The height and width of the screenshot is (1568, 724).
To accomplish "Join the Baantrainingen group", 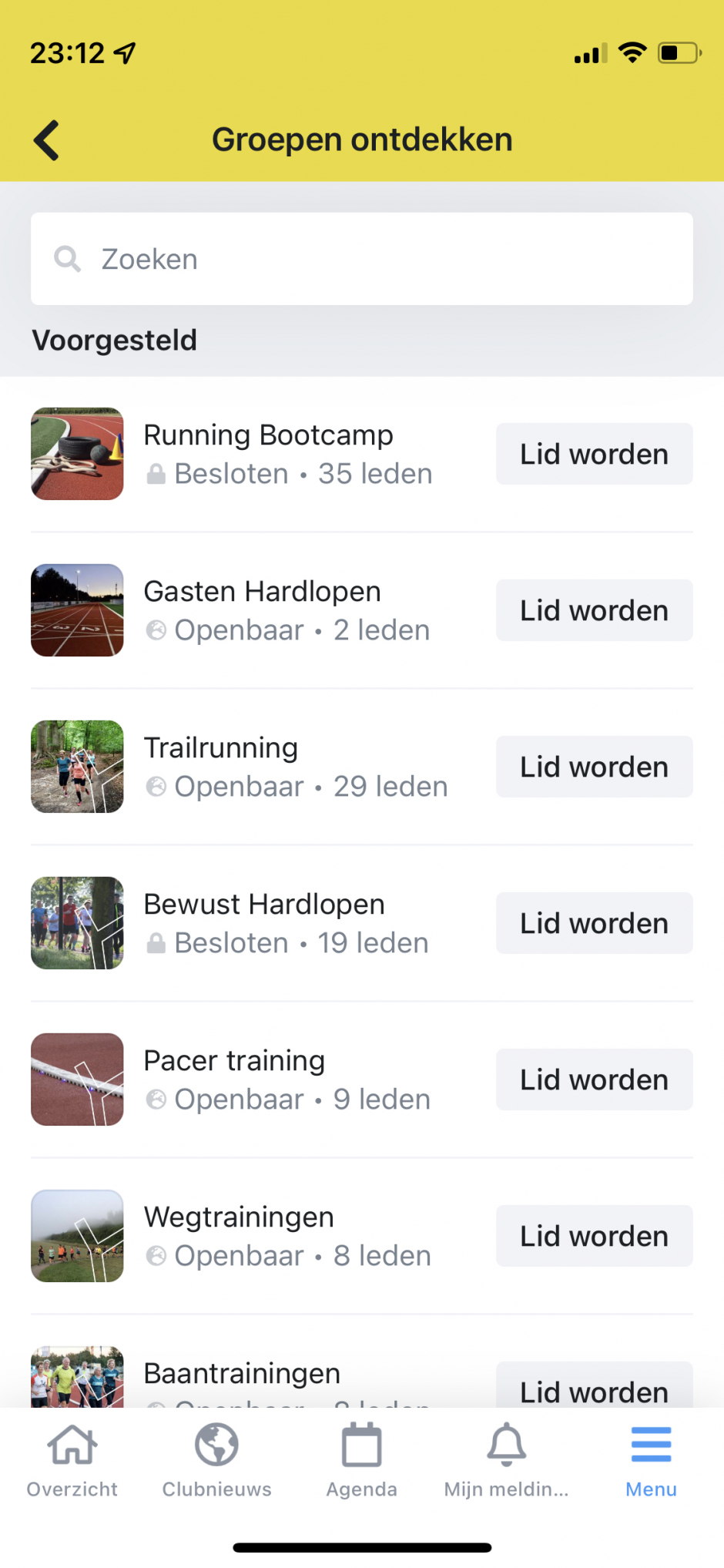I will (594, 1387).
